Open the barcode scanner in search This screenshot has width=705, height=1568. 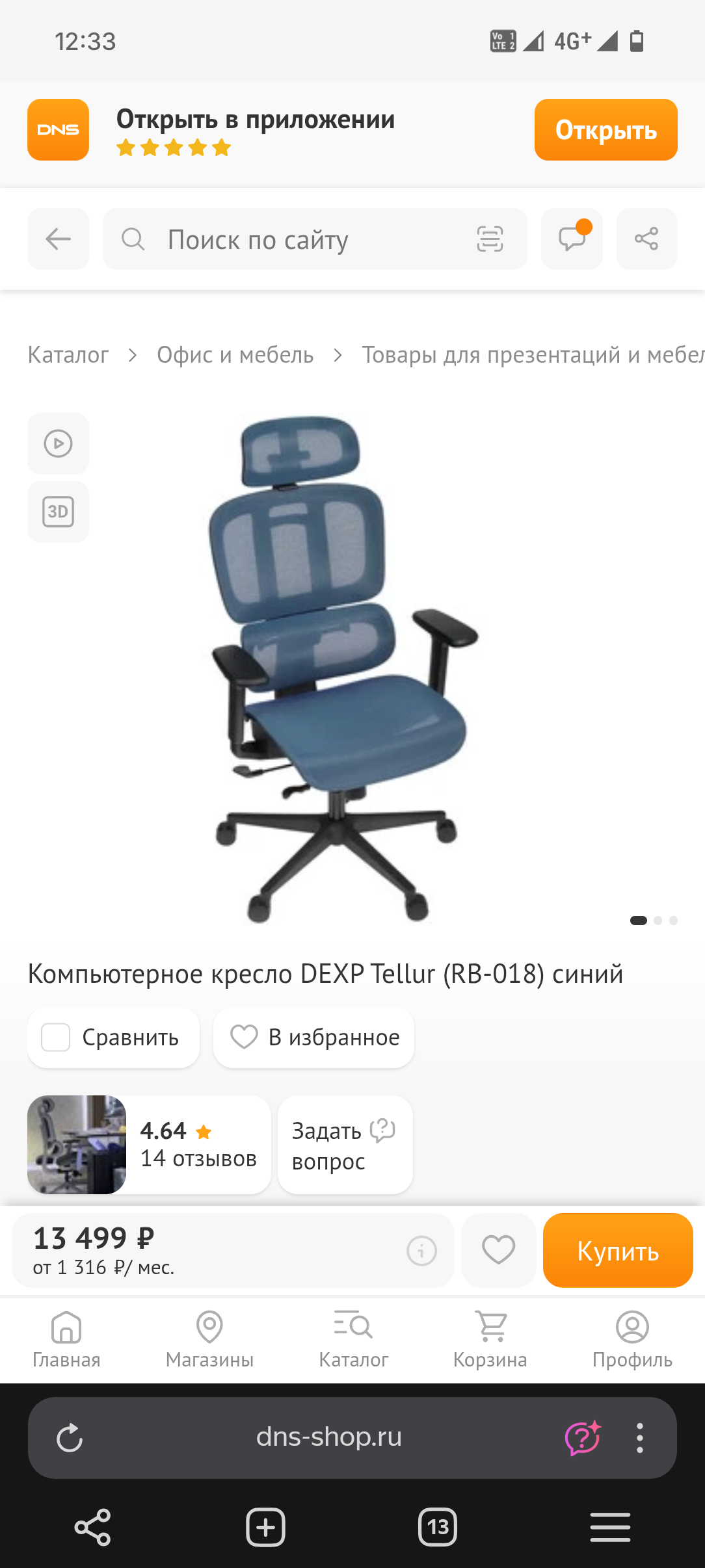(x=490, y=239)
